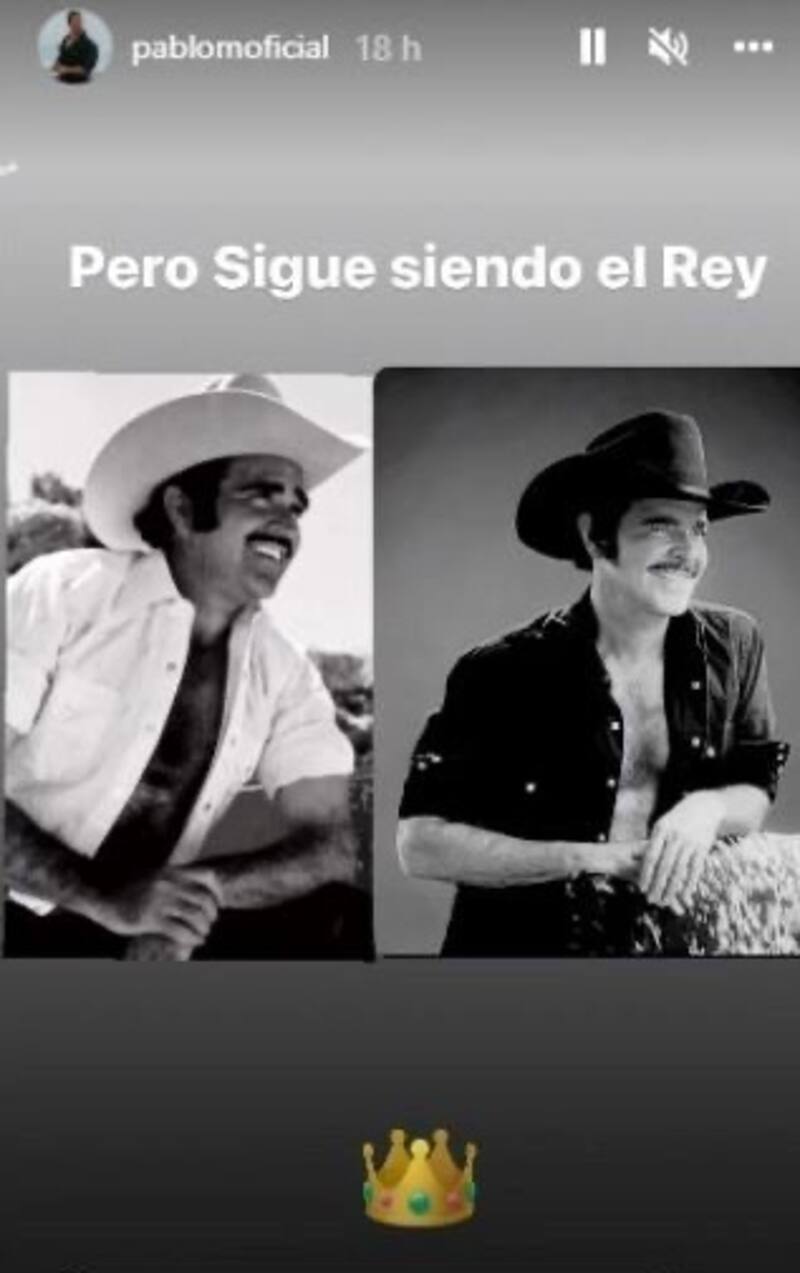Open the pablomoficial username link

pyautogui.click(x=229, y=48)
